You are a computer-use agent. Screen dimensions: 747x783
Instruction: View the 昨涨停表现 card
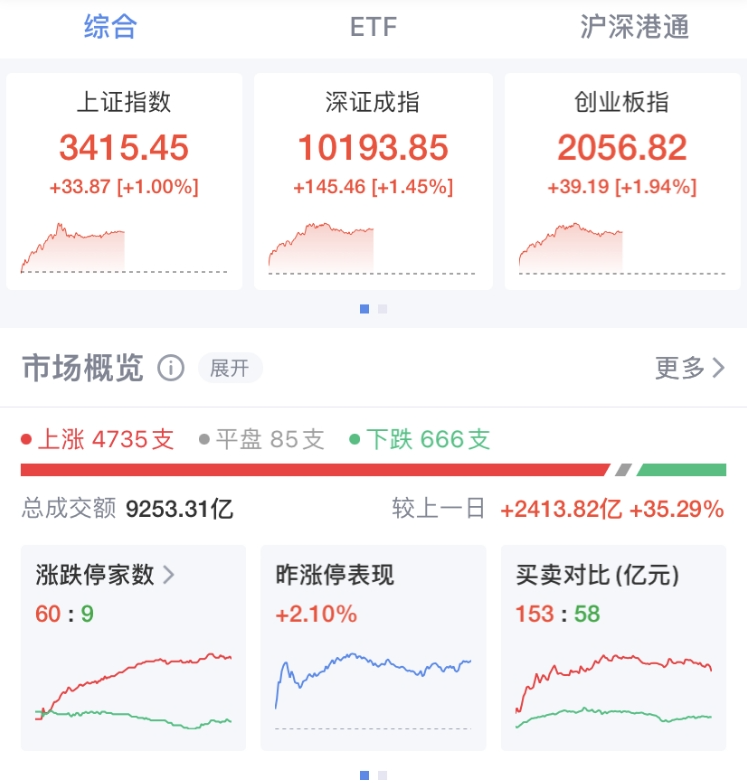[x=373, y=647]
